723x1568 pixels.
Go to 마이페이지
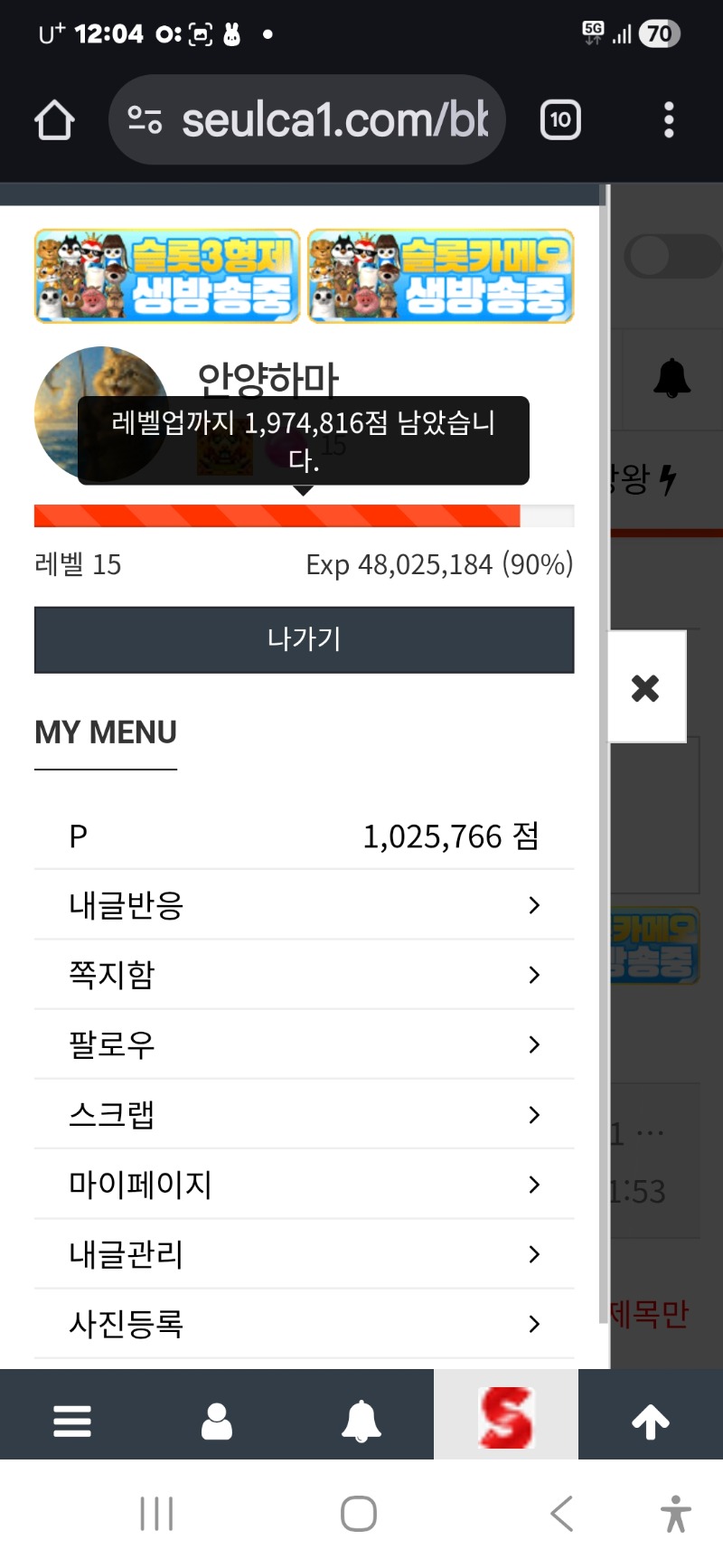click(x=304, y=1185)
